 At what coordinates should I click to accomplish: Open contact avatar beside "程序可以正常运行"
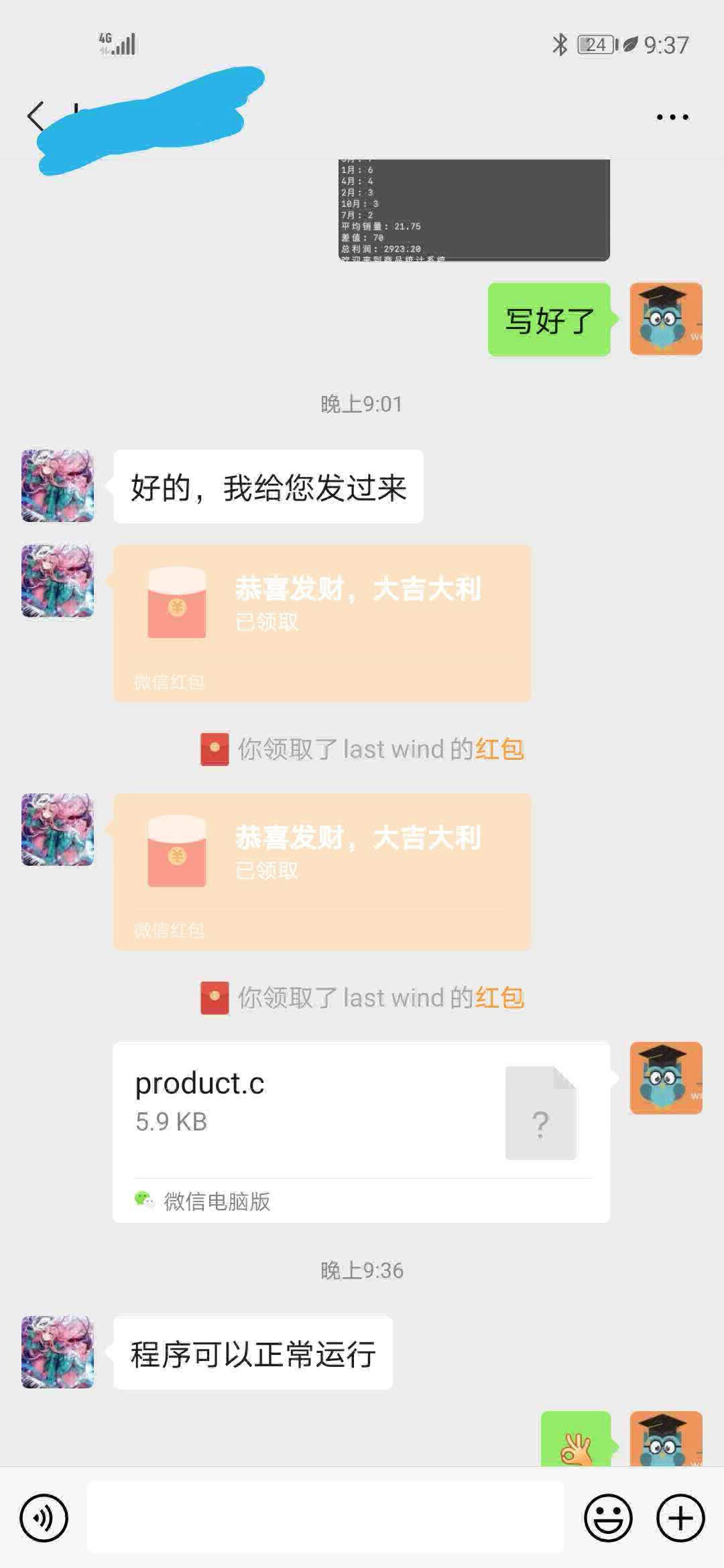click(x=58, y=1352)
